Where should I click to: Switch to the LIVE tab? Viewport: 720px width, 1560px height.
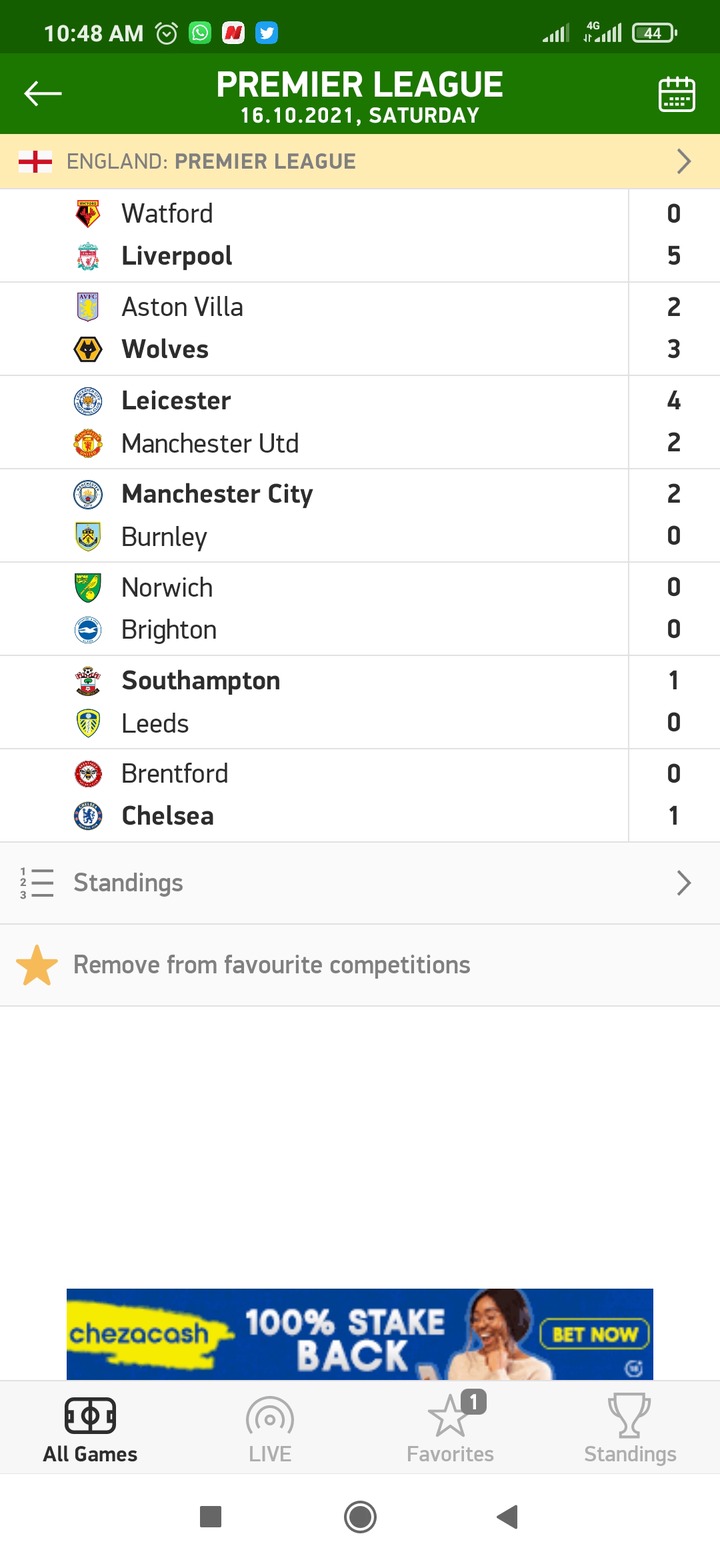pos(270,1430)
